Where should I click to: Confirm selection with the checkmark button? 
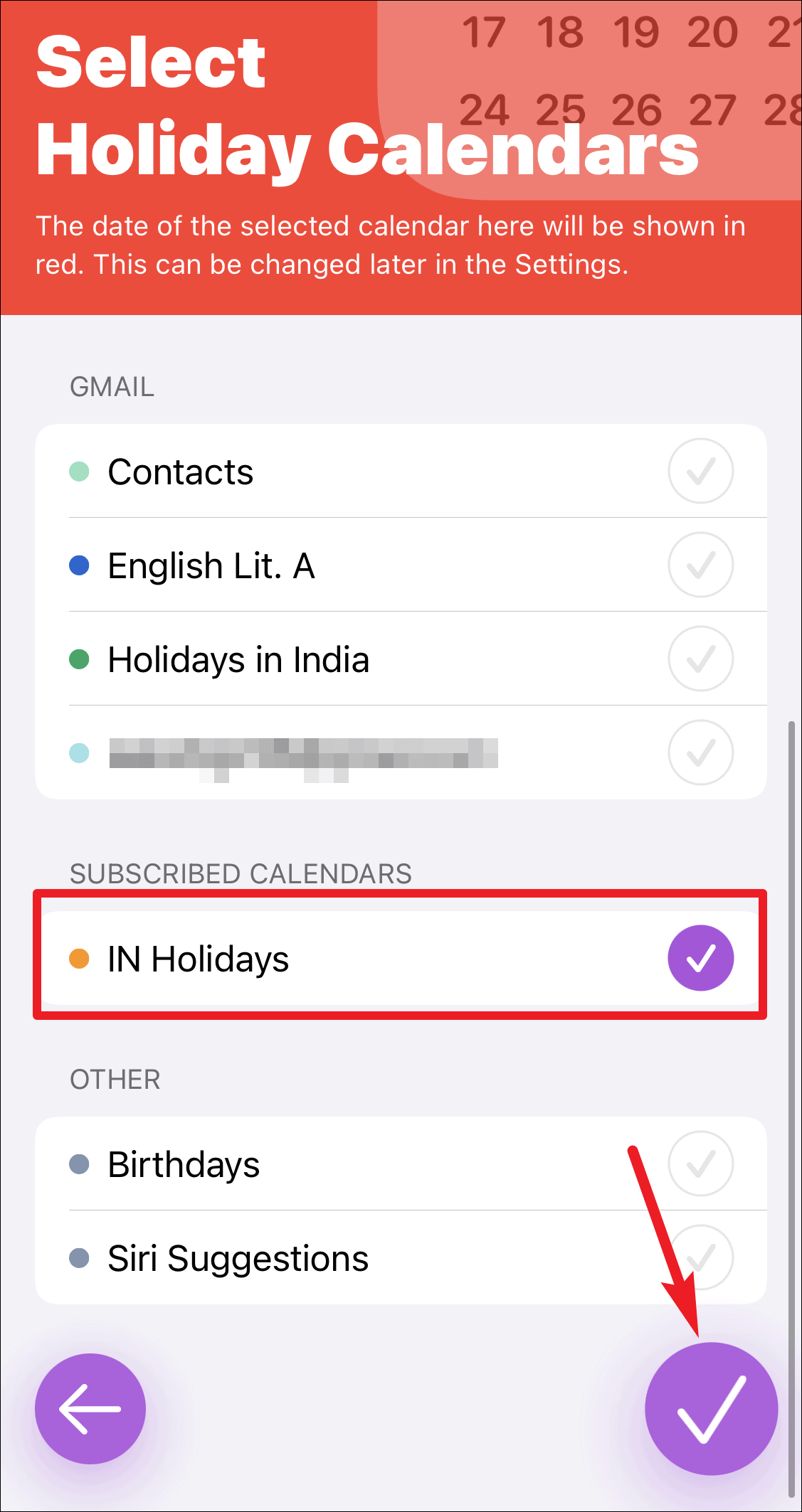[x=711, y=1408]
